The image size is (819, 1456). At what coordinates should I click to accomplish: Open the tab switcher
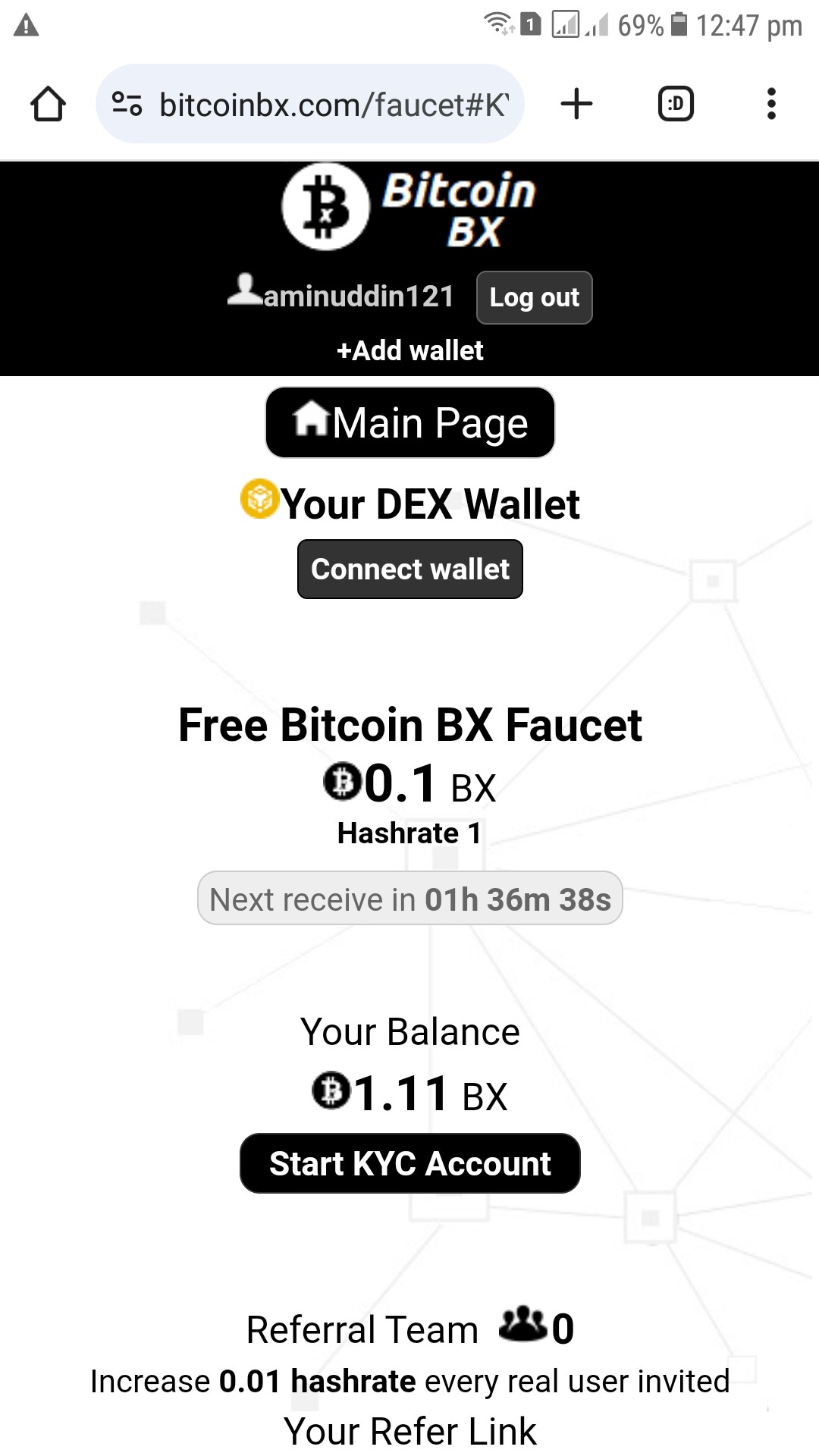(676, 104)
